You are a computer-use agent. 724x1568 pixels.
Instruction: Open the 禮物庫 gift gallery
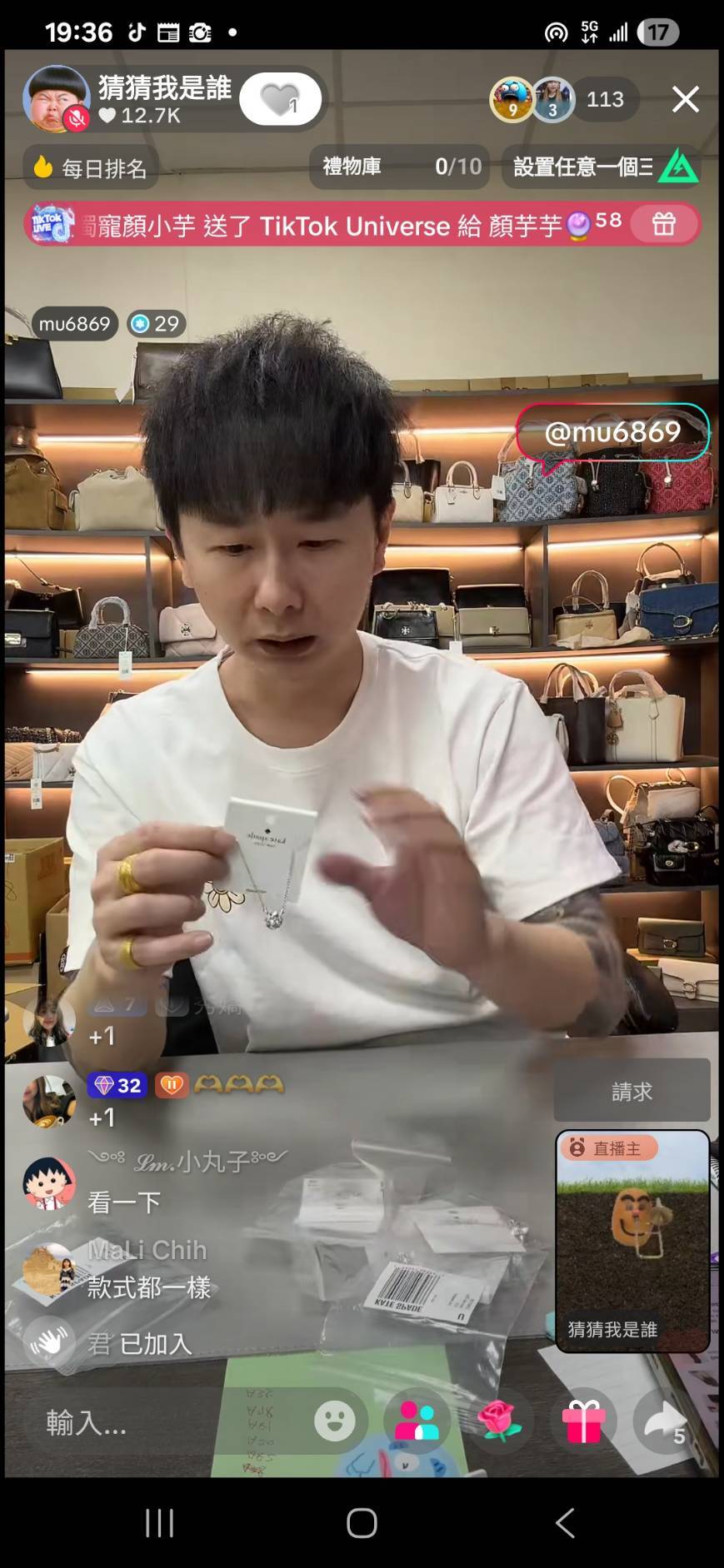pyautogui.click(x=401, y=167)
